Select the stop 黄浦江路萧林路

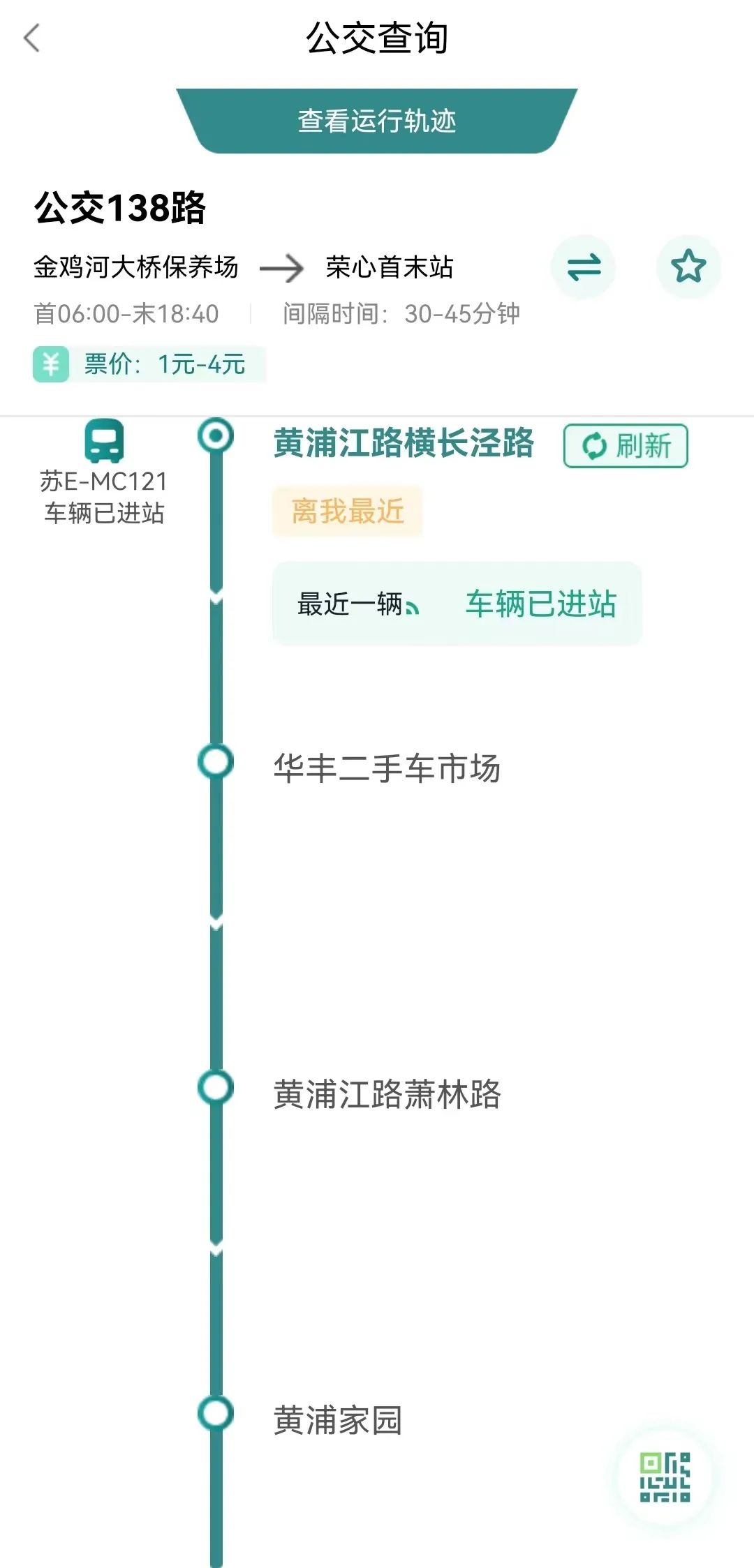(x=386, y=1093)
